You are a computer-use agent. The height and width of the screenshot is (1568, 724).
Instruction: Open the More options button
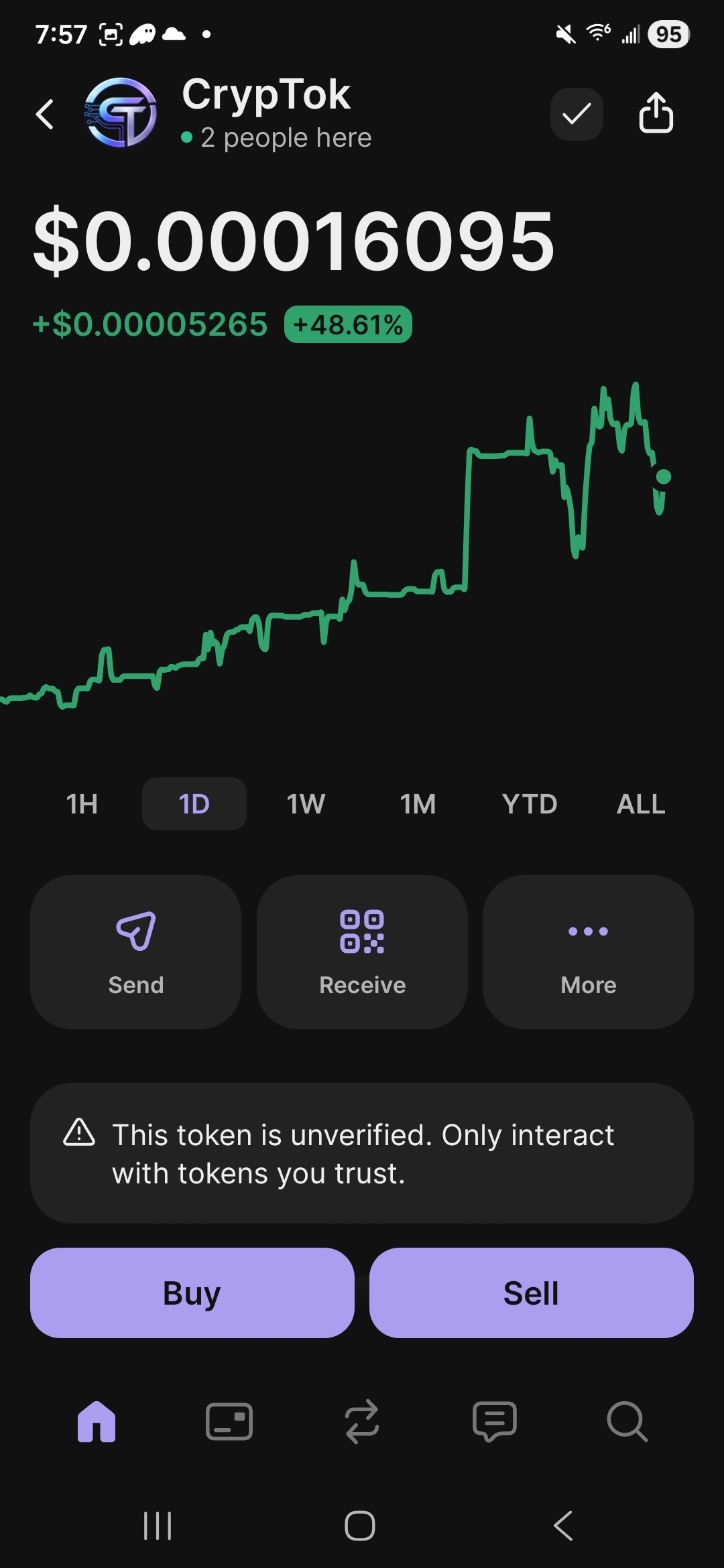(x=588, y=952)
